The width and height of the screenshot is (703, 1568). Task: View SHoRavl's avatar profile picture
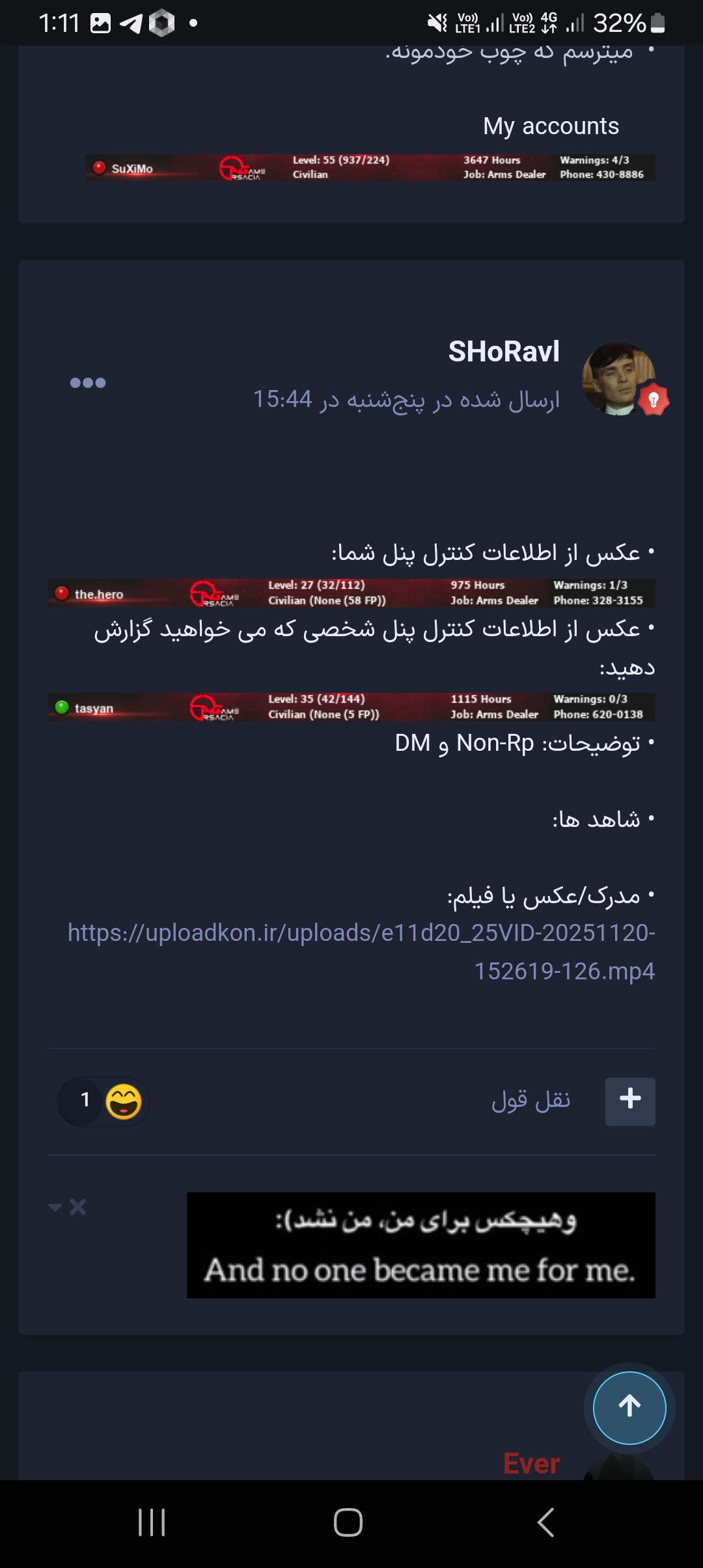tap(618, 378)
